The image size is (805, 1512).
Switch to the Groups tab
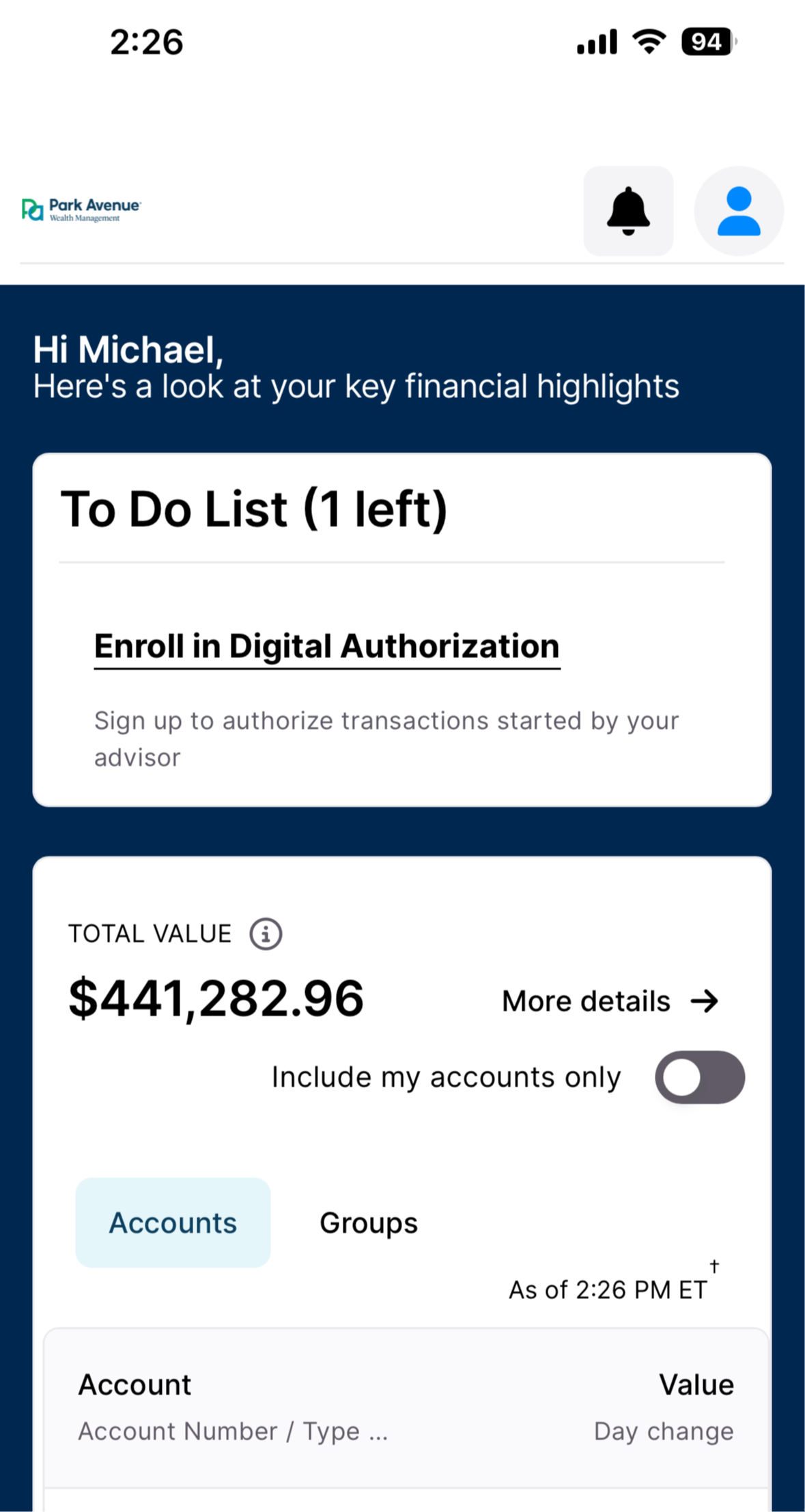[x=369, y=1223]
